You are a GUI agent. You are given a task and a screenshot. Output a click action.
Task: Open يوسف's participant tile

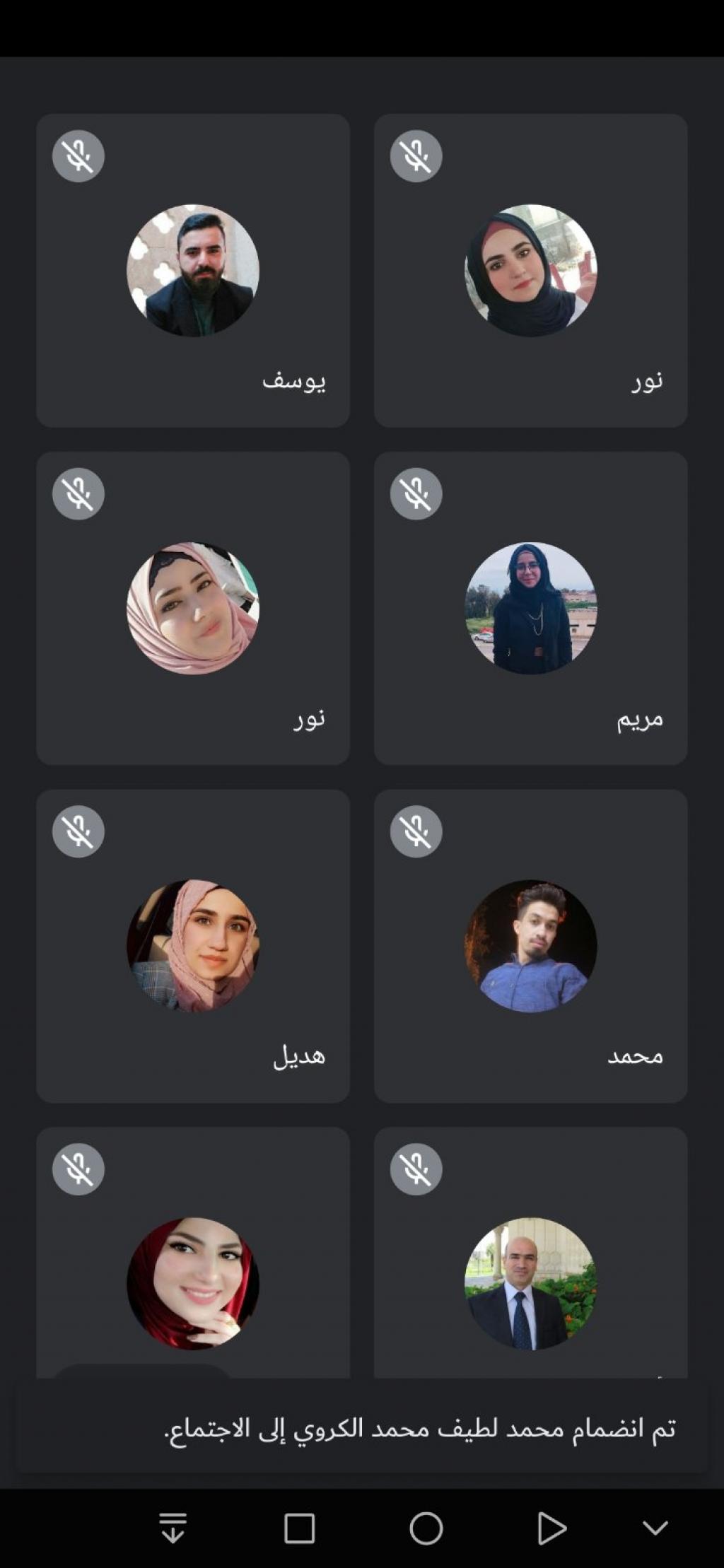pyautogui.click(x=192, y=270)
